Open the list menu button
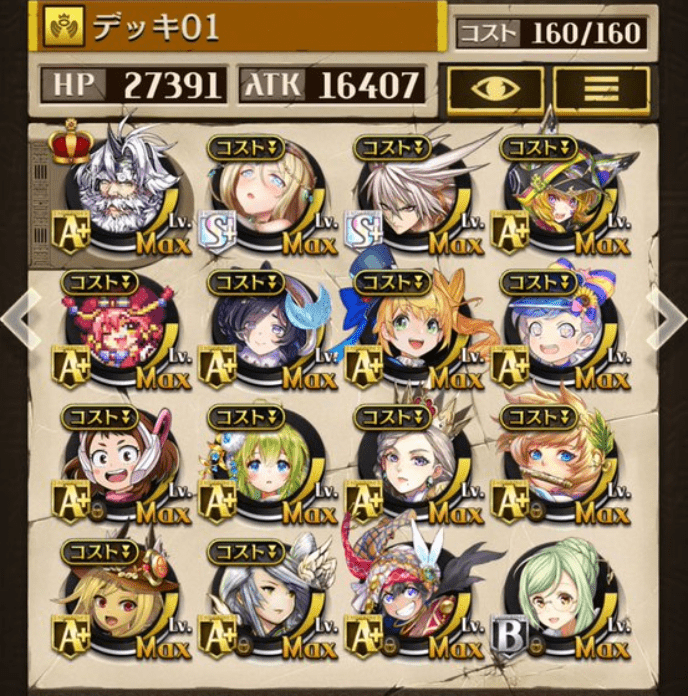 click(x=601, y=88)
